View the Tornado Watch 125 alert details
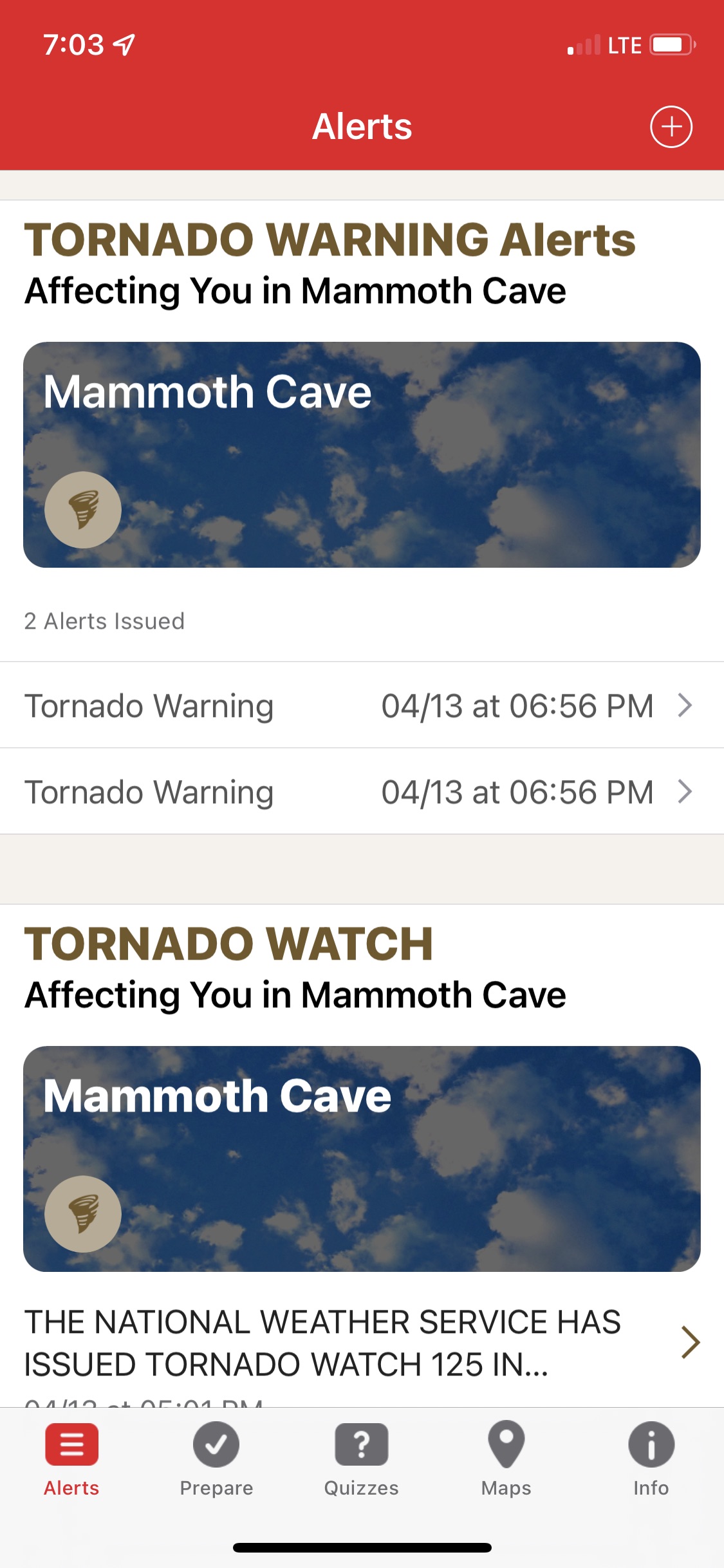 362,1343
